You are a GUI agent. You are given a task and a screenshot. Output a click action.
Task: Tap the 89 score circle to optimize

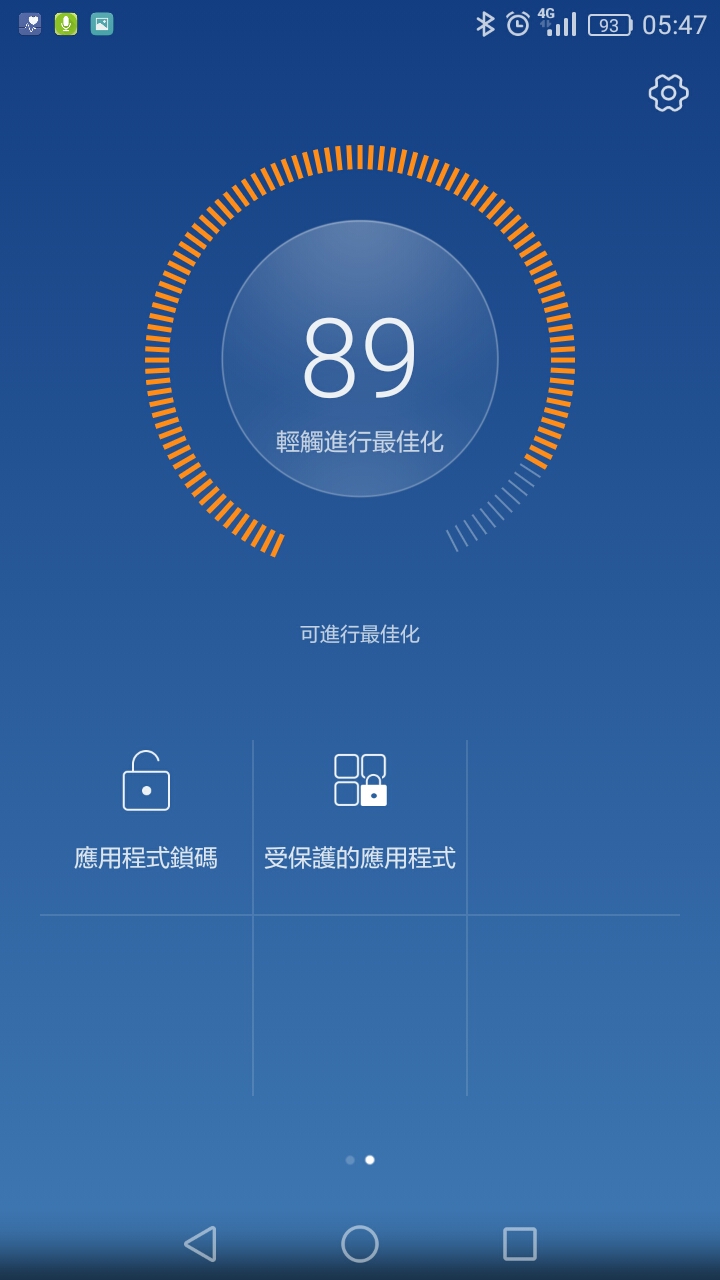point(360,359)
